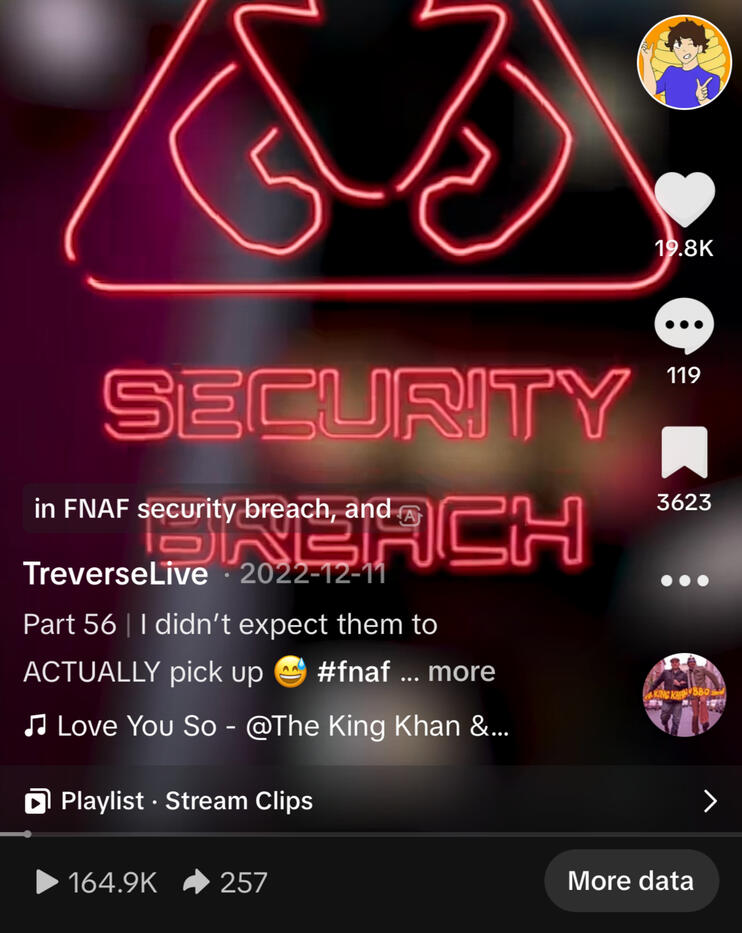The image size is (742, 933).
Task: Bookmark this video to favorites
Action: click(684, 452)
